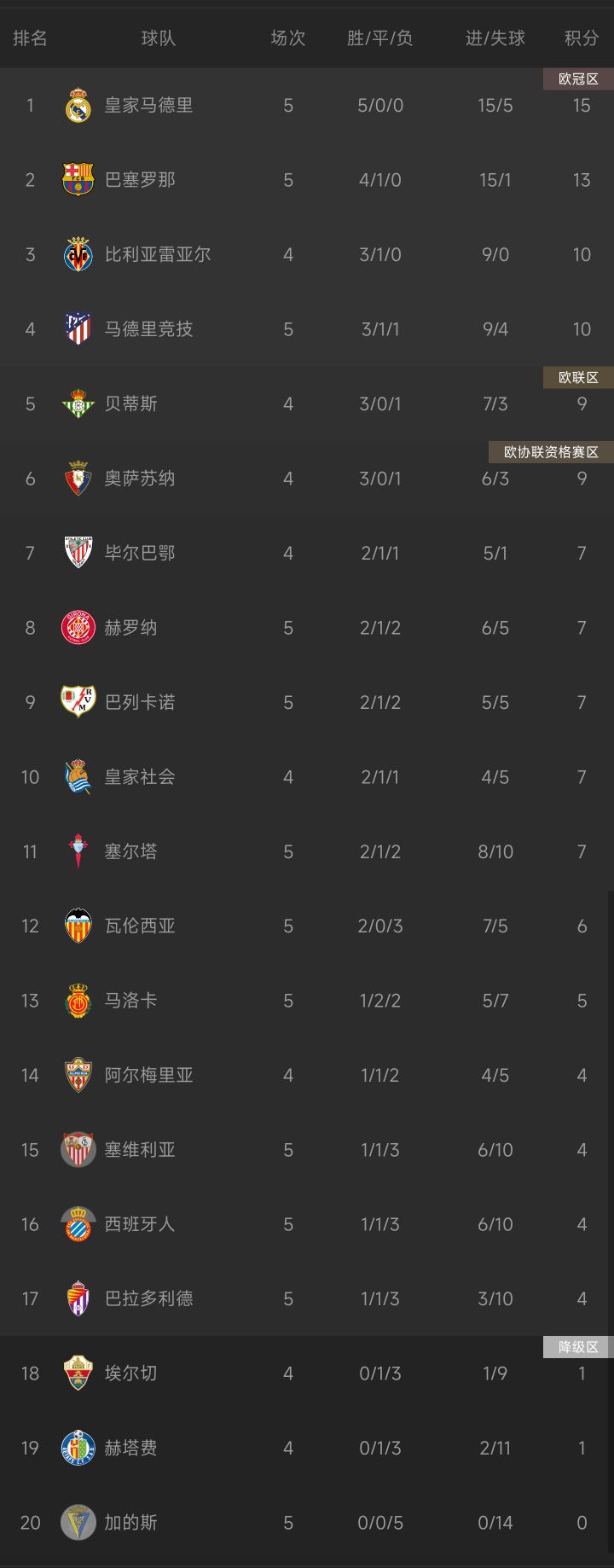
Task: Click the Espanyol crest icon
Action: (x=78, y=1224)
